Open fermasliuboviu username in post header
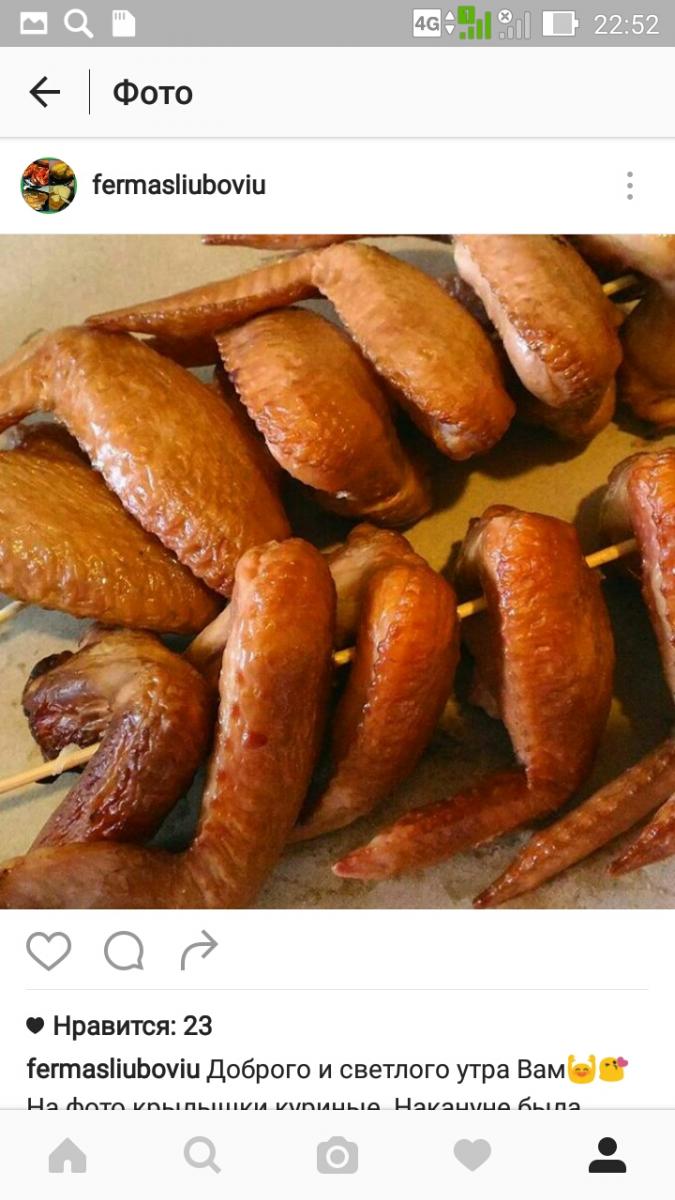 (179, 185)
